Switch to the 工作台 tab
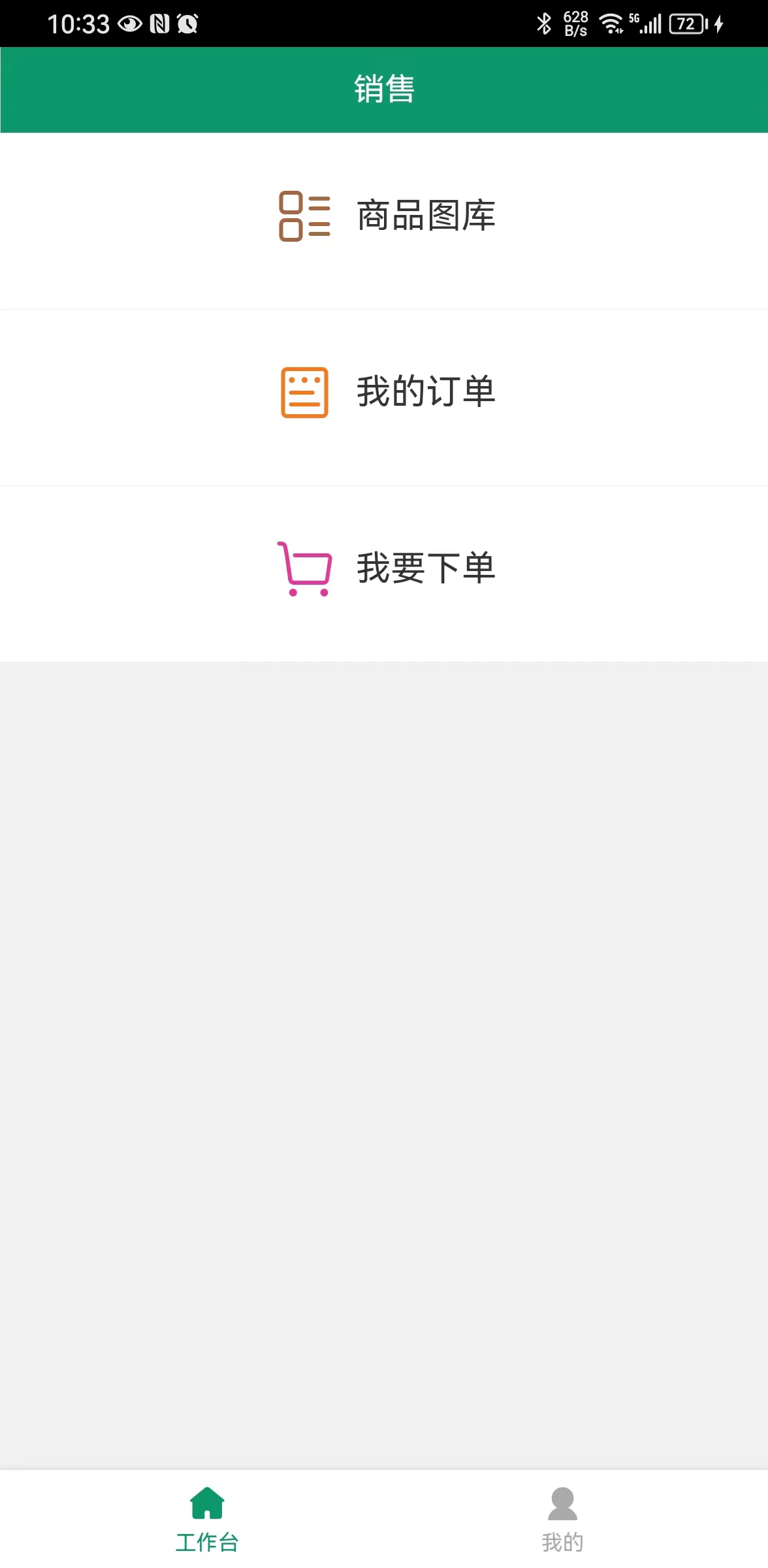This screenshot has width=768, height=1568. 207,1520
